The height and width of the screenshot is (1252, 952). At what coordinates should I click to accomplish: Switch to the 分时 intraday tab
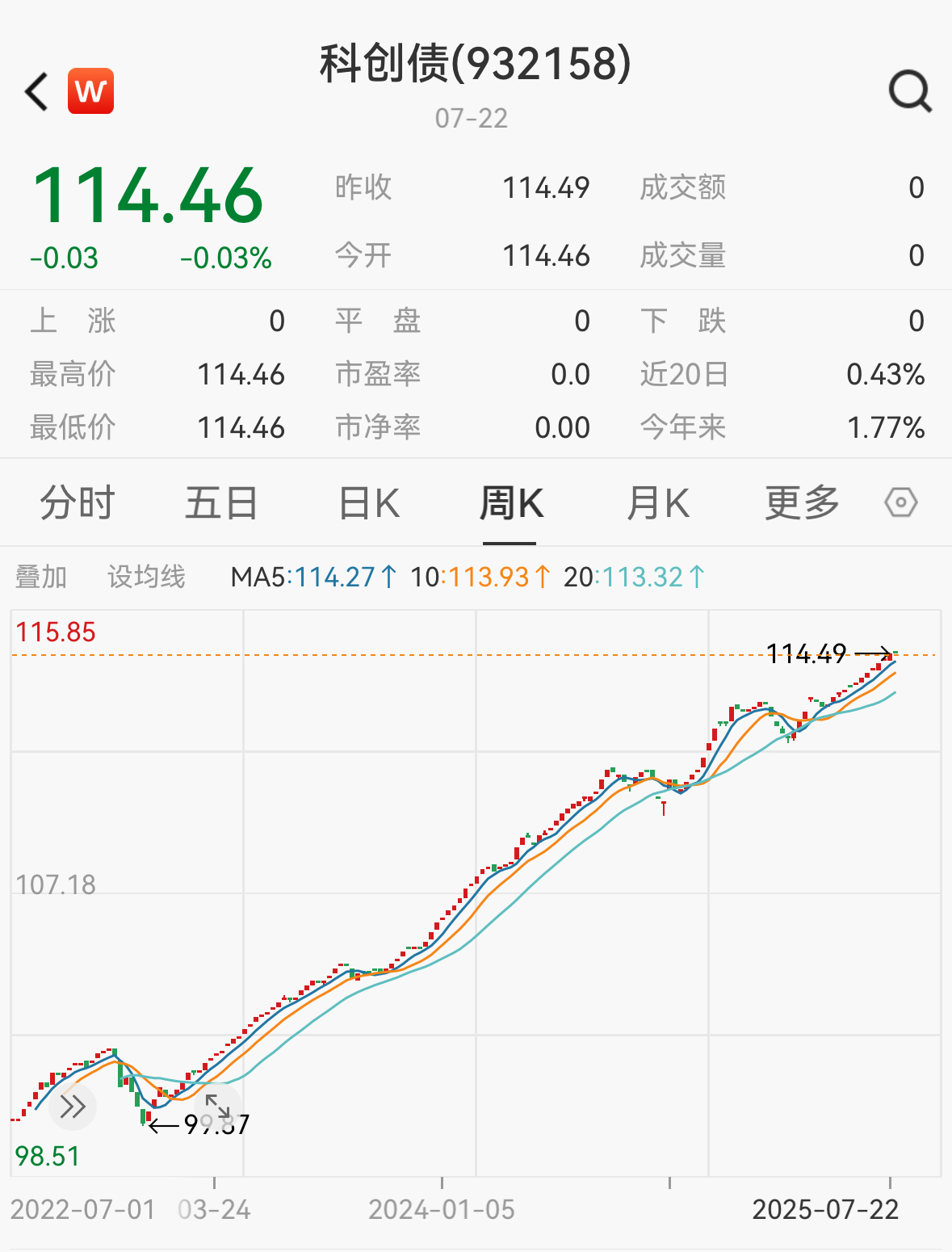pyautogui.click(x=77, y=502)
